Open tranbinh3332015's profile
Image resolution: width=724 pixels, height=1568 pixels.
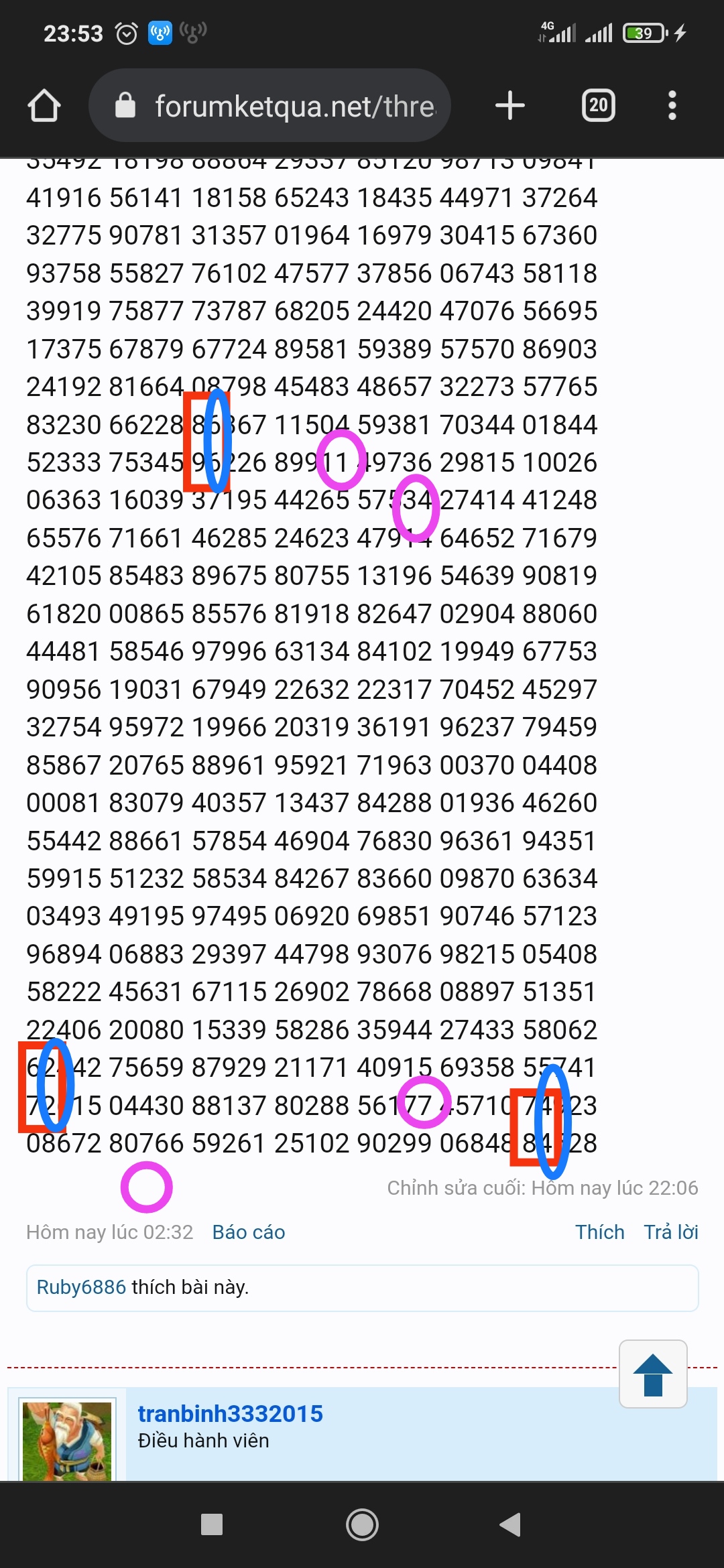(230, 1413)
